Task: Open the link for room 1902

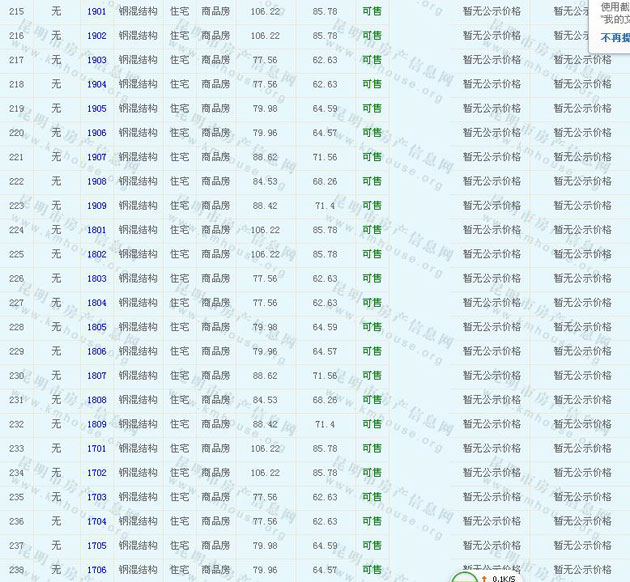Action: [96, 36]
